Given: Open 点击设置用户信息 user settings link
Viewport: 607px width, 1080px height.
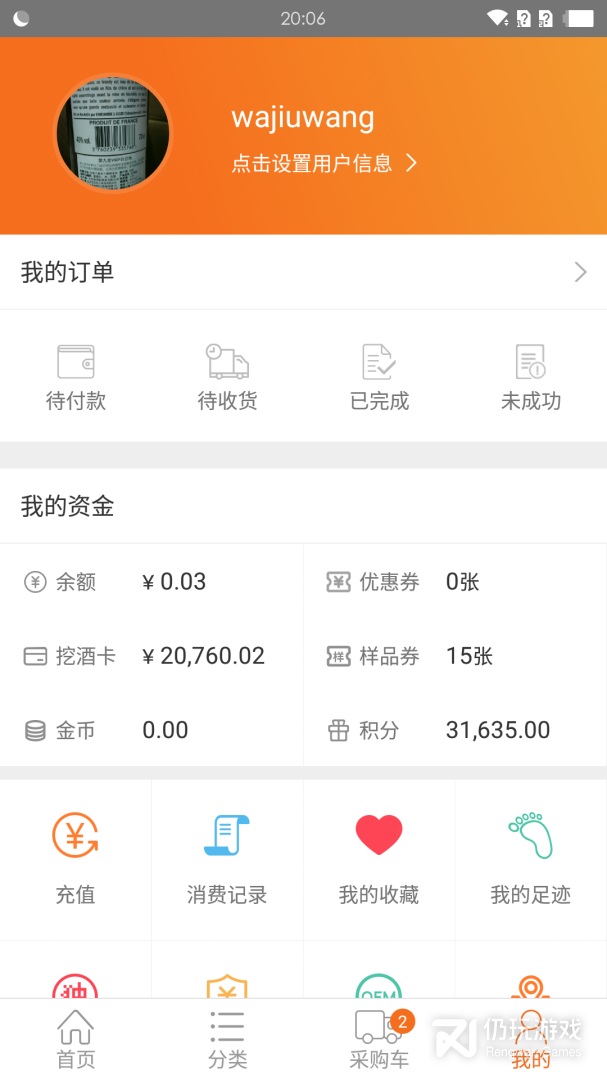Looking at the screenshot, I should [324, 163].
